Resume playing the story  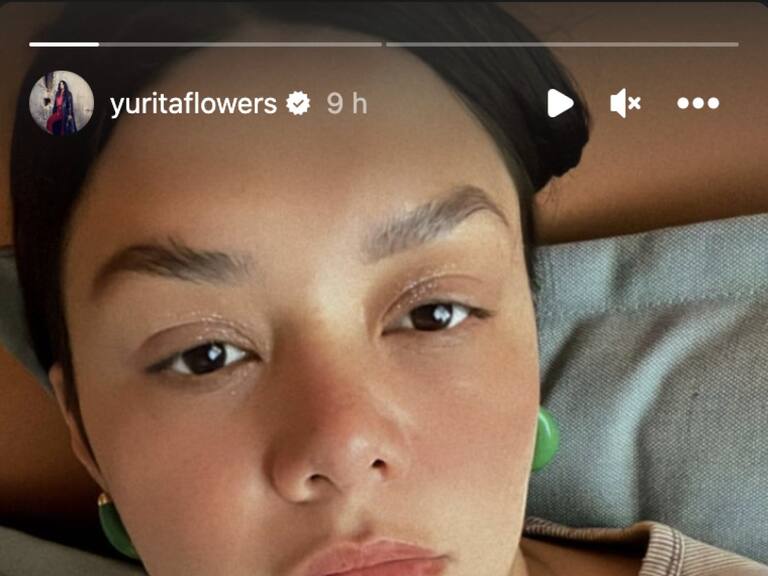560,103
